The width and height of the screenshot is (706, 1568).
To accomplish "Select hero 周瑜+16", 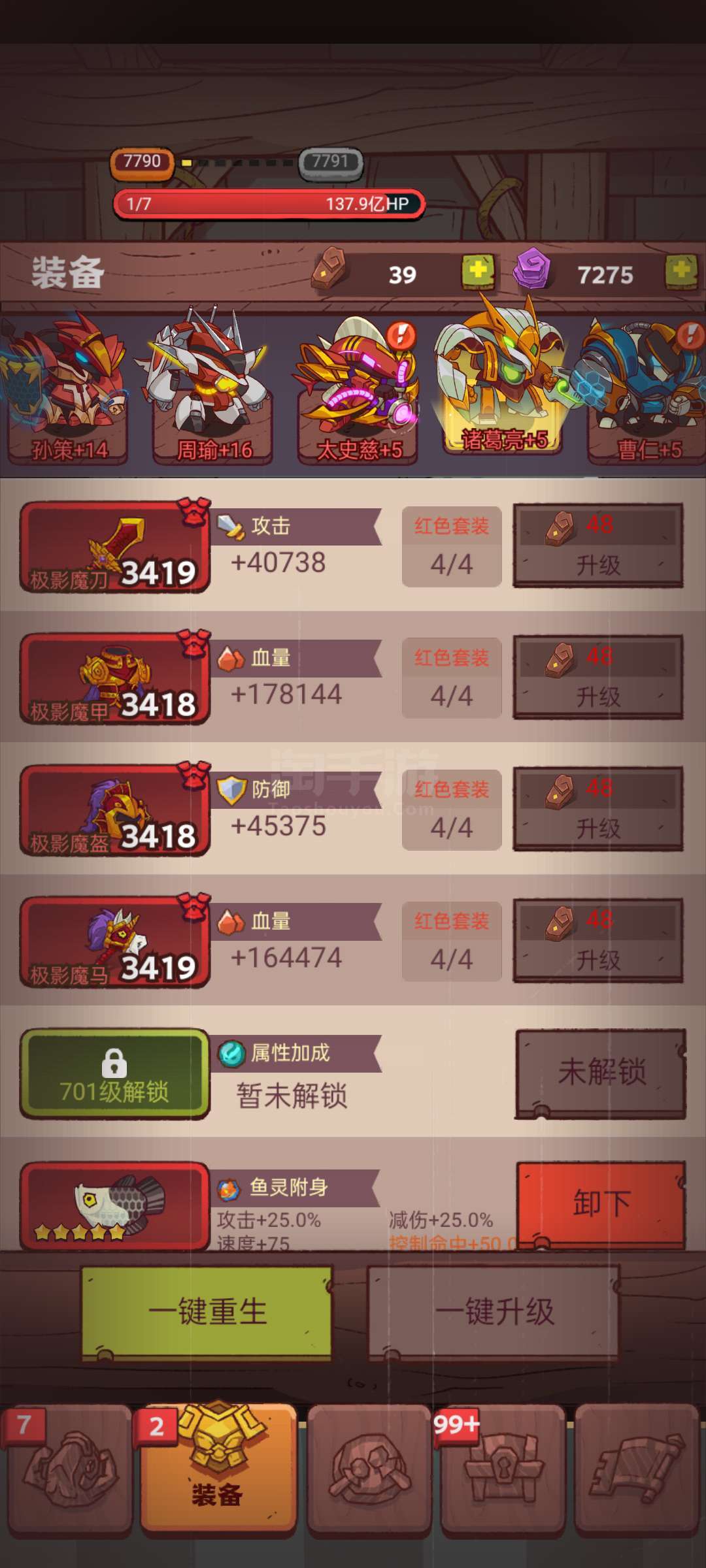I will (213, 389).
